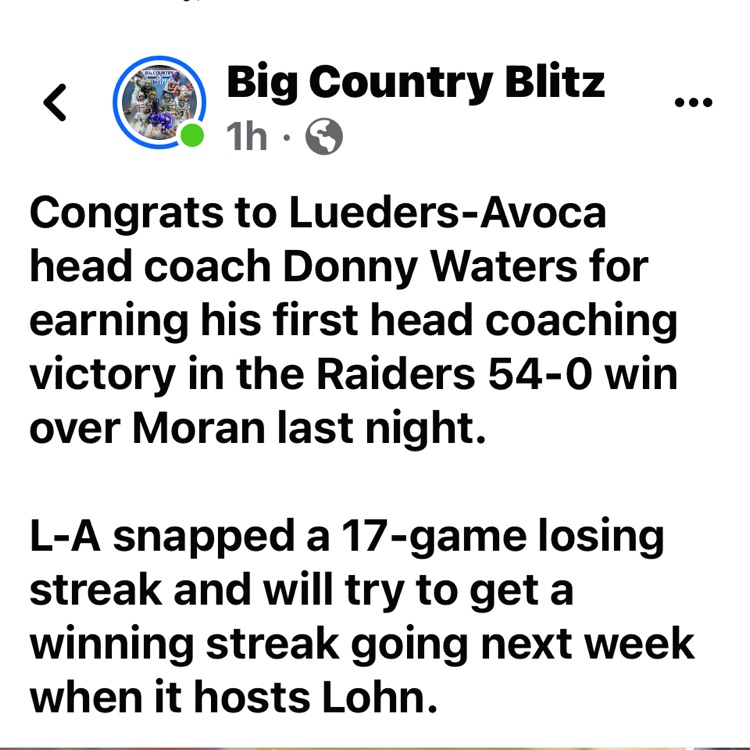The image size is (750, 750).
Task: Open the Big Country Blitz page name
Action: click(x=415, y=82)
